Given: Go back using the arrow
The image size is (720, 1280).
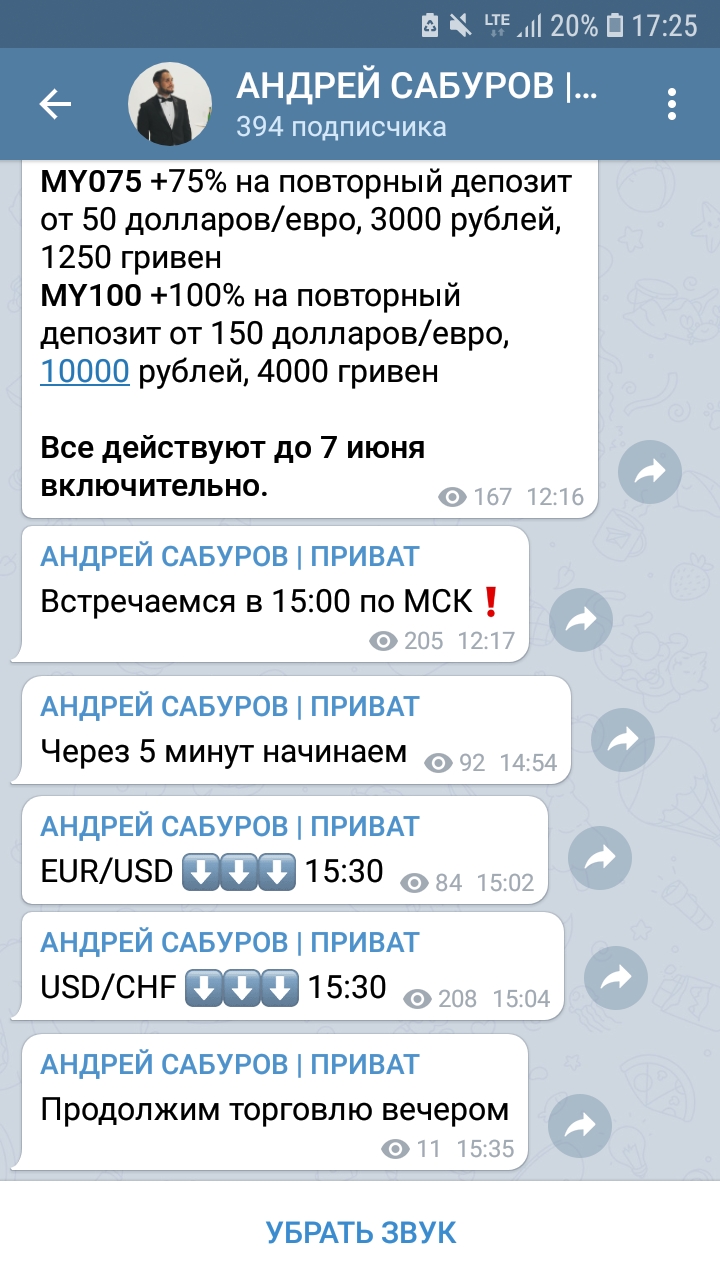Looking at the screenshot, I should [55, 104].
